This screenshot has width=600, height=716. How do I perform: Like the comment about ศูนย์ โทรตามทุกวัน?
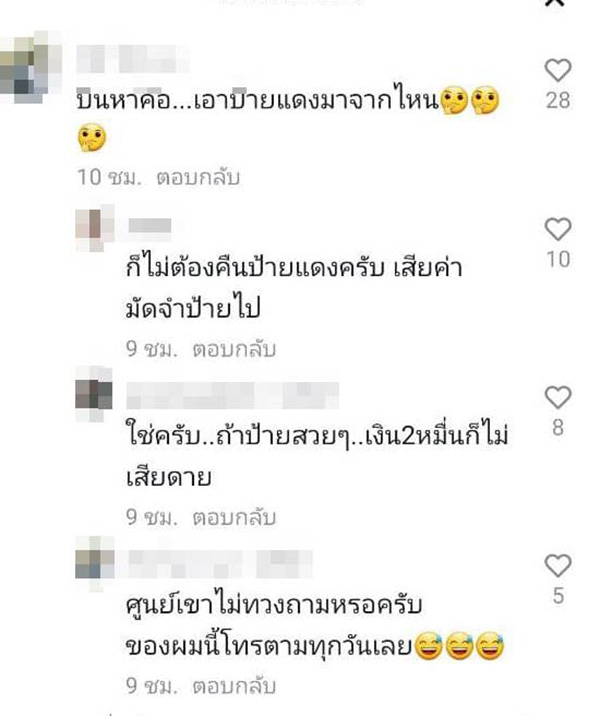(557, 566)
